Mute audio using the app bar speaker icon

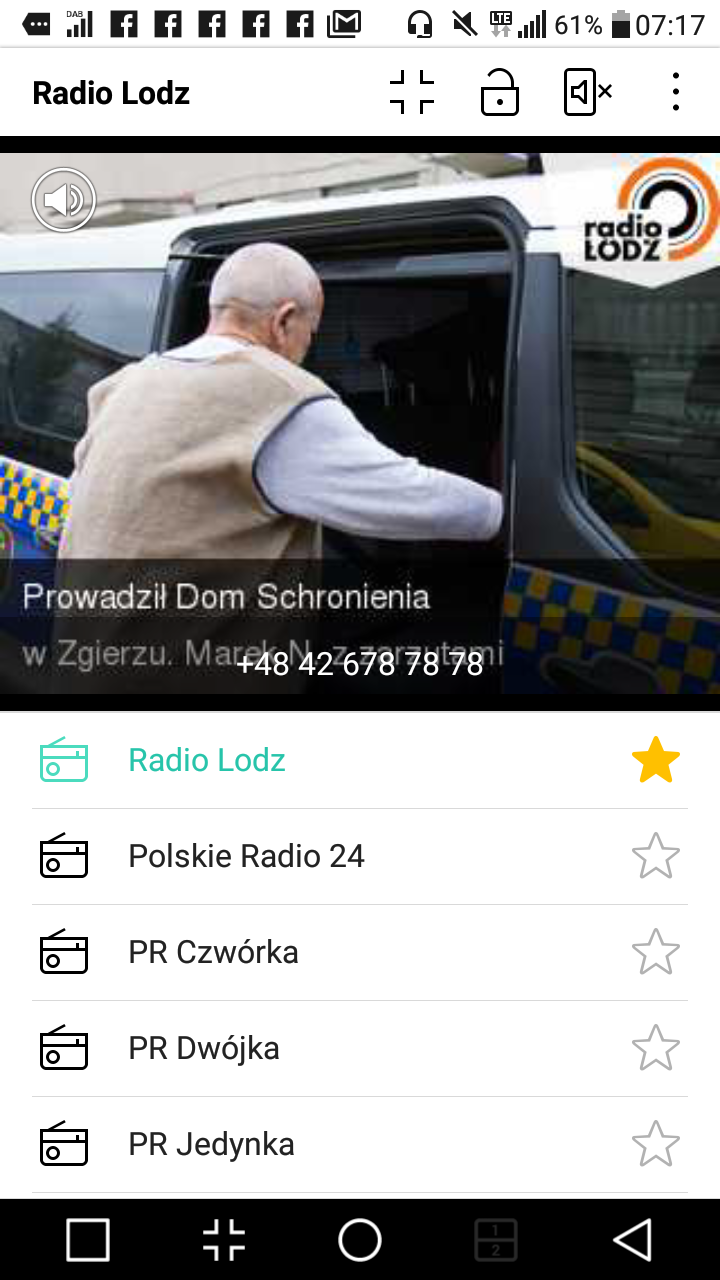(x=588, y=93)
